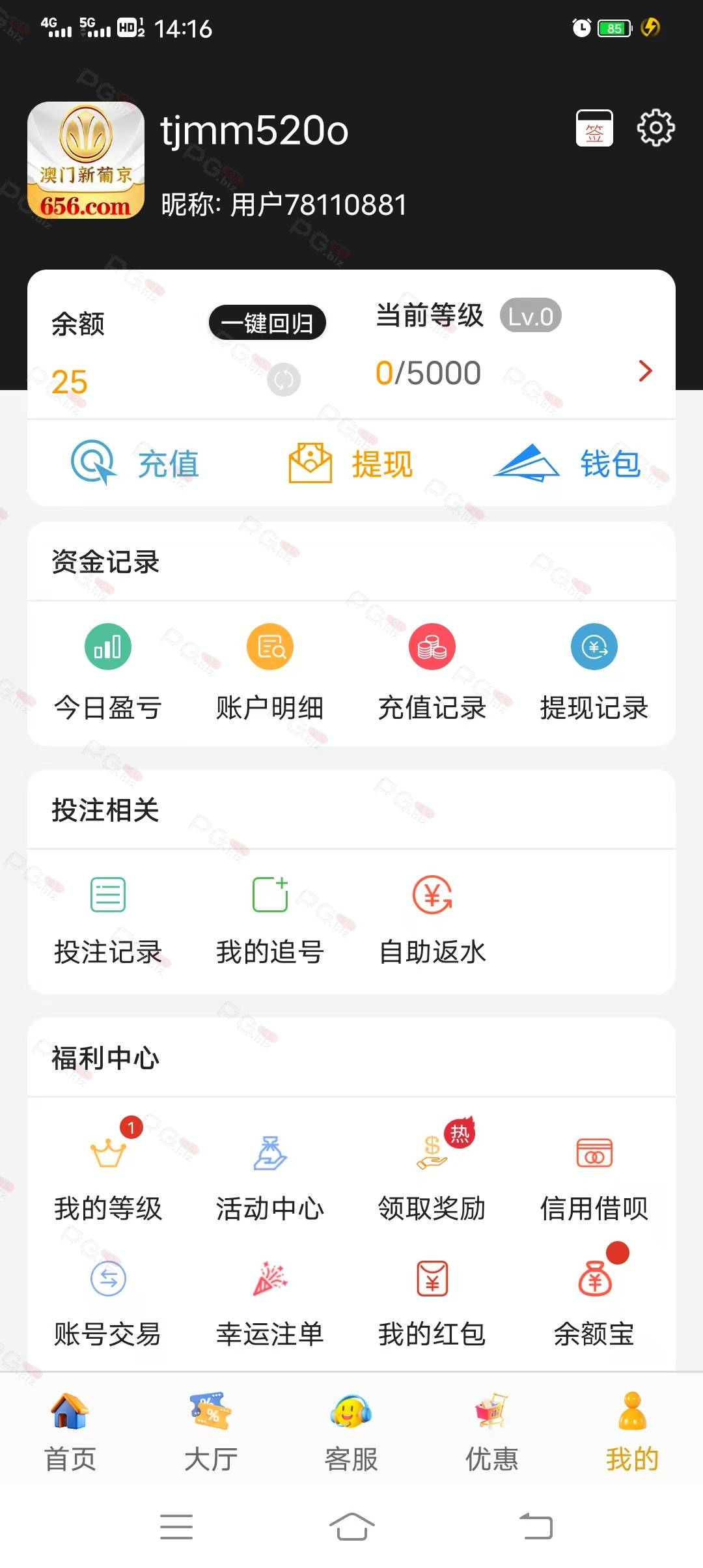Open 提现 withdrawal
Screen dimensions: 703x1568
click(x=350, y=464)
